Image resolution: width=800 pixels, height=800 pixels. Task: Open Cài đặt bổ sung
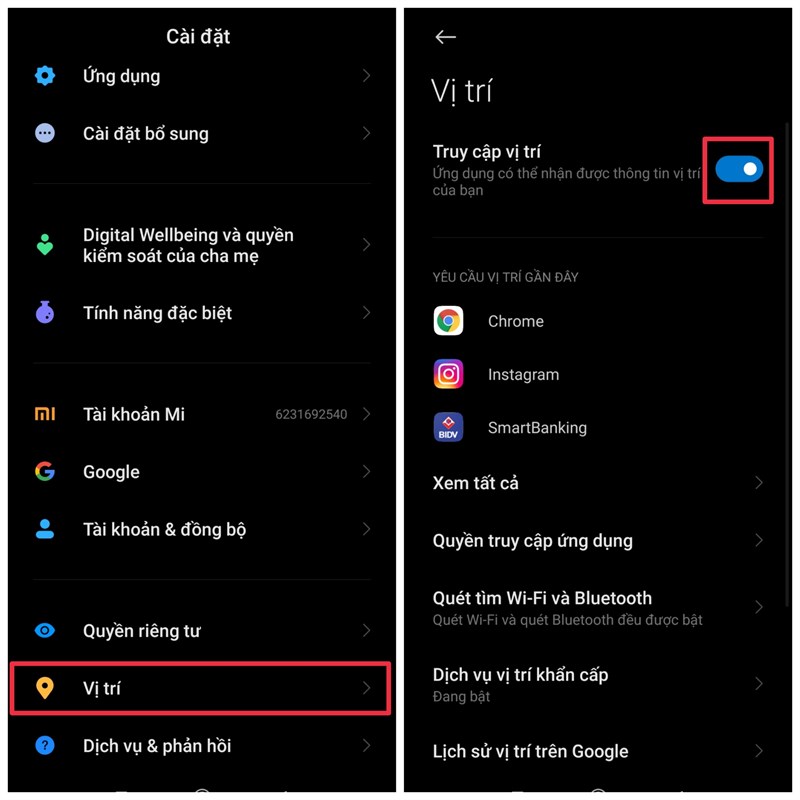(x=200, y=133)
